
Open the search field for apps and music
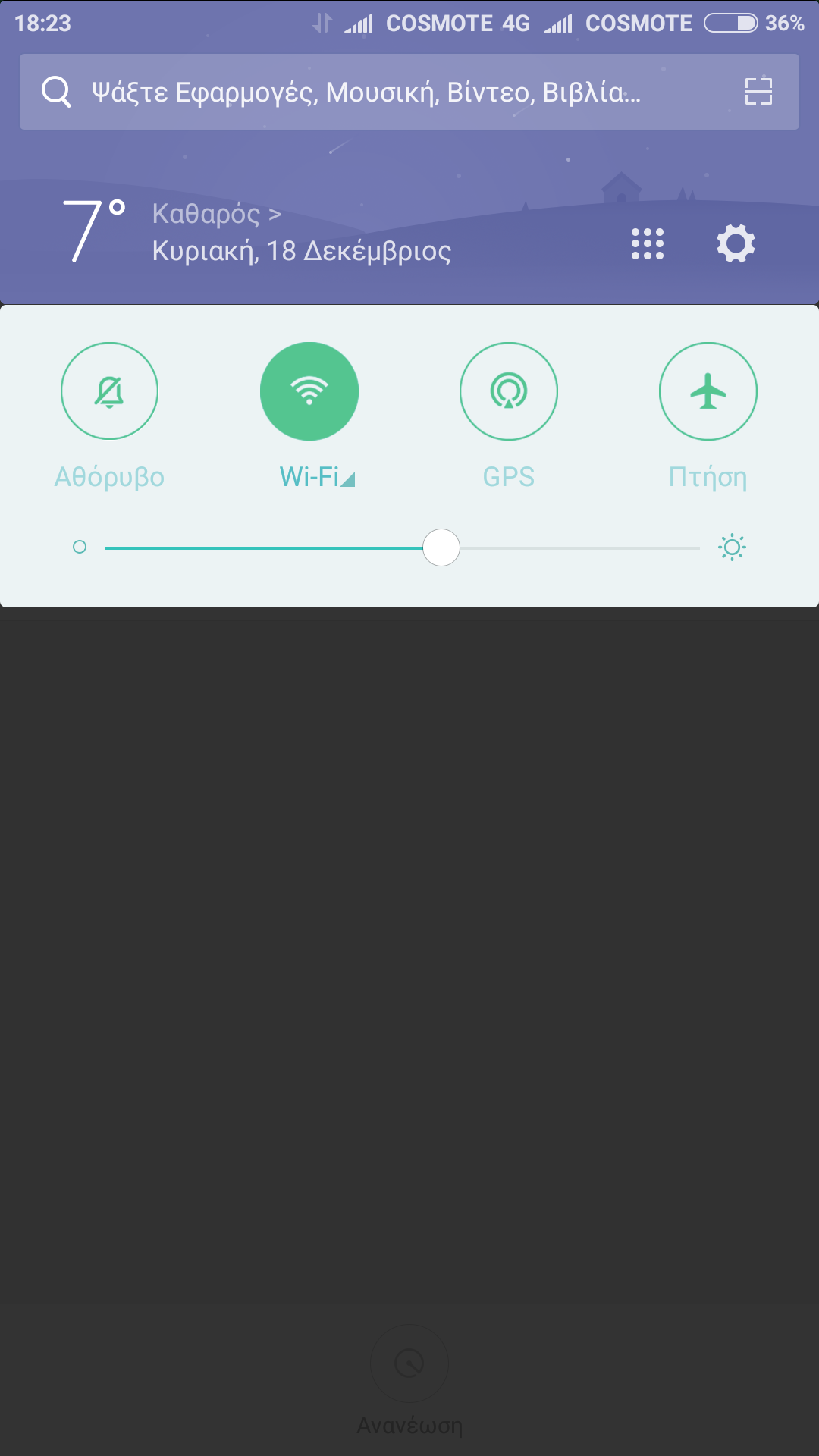click(x=364, y=92)
